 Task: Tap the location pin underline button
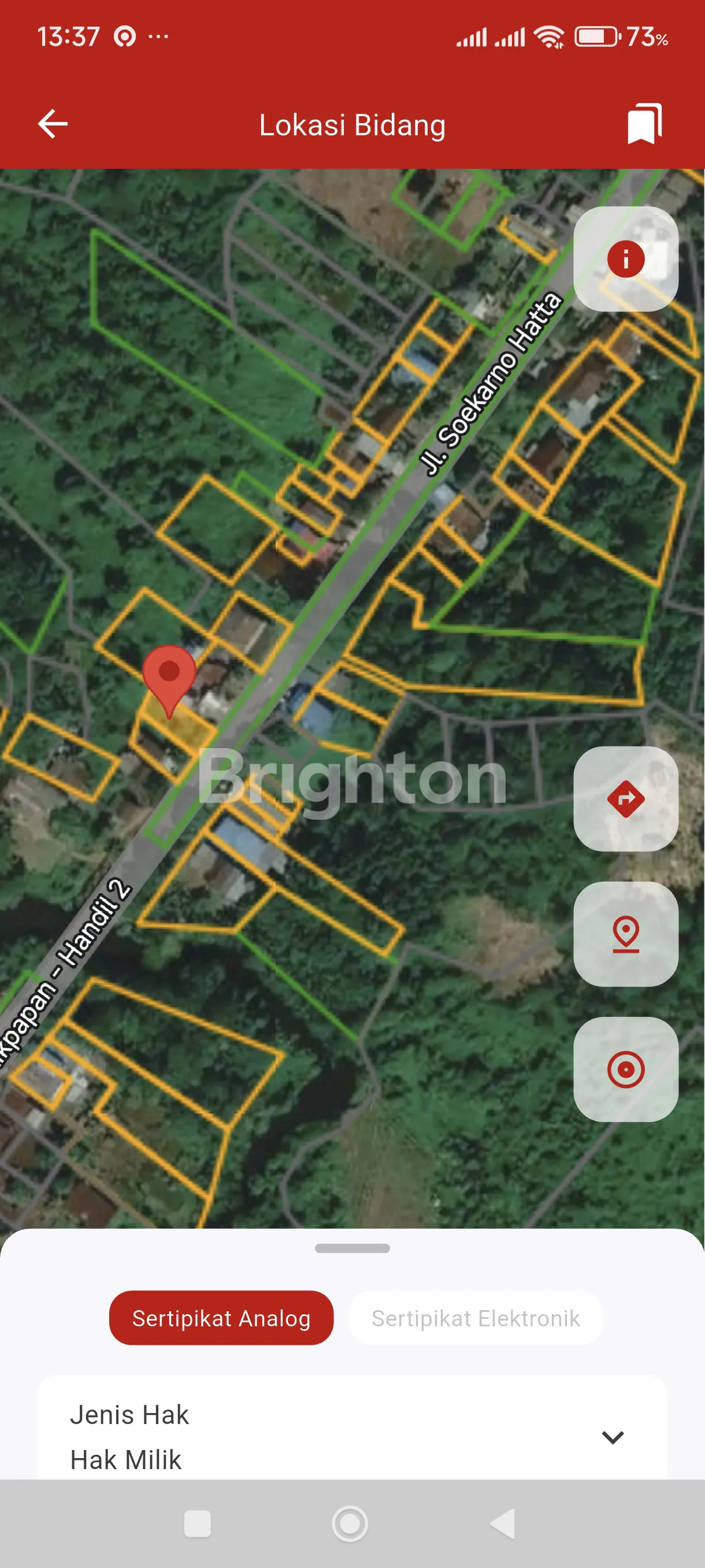625,934
